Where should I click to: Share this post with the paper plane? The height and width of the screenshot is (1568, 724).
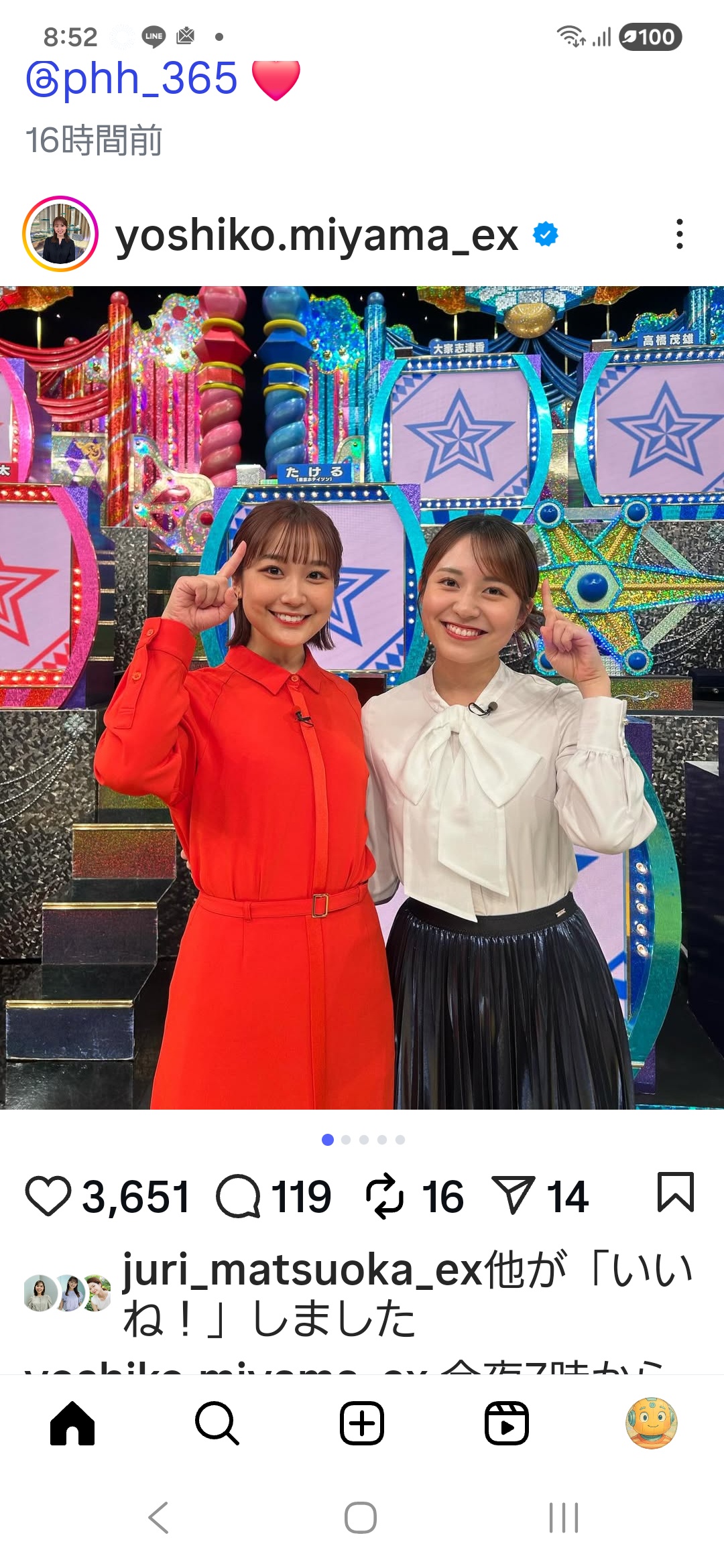pyautogui.click(x=514, y=1197)
